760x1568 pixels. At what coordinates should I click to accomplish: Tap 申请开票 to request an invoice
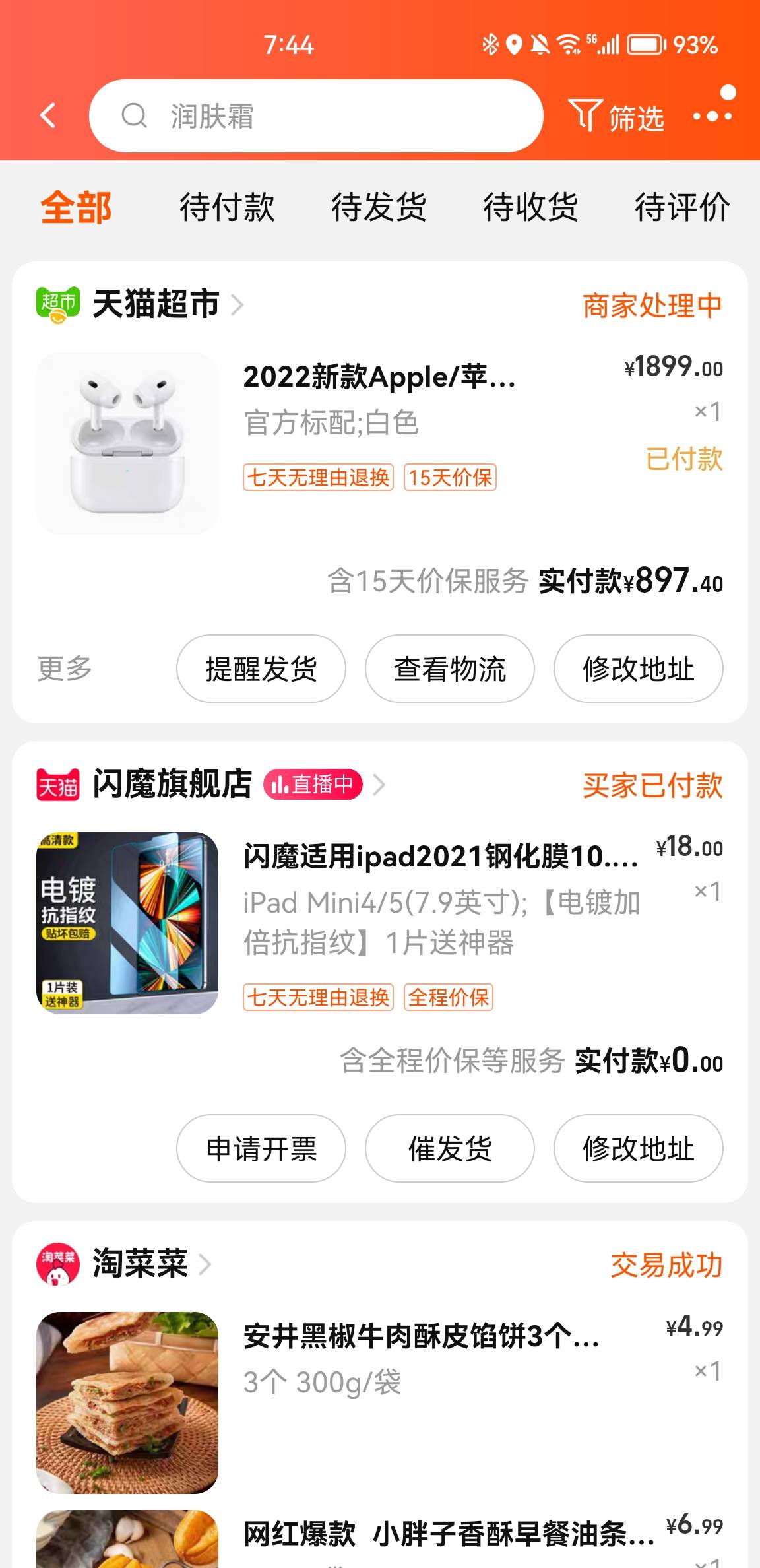[x=261, y=1148]
